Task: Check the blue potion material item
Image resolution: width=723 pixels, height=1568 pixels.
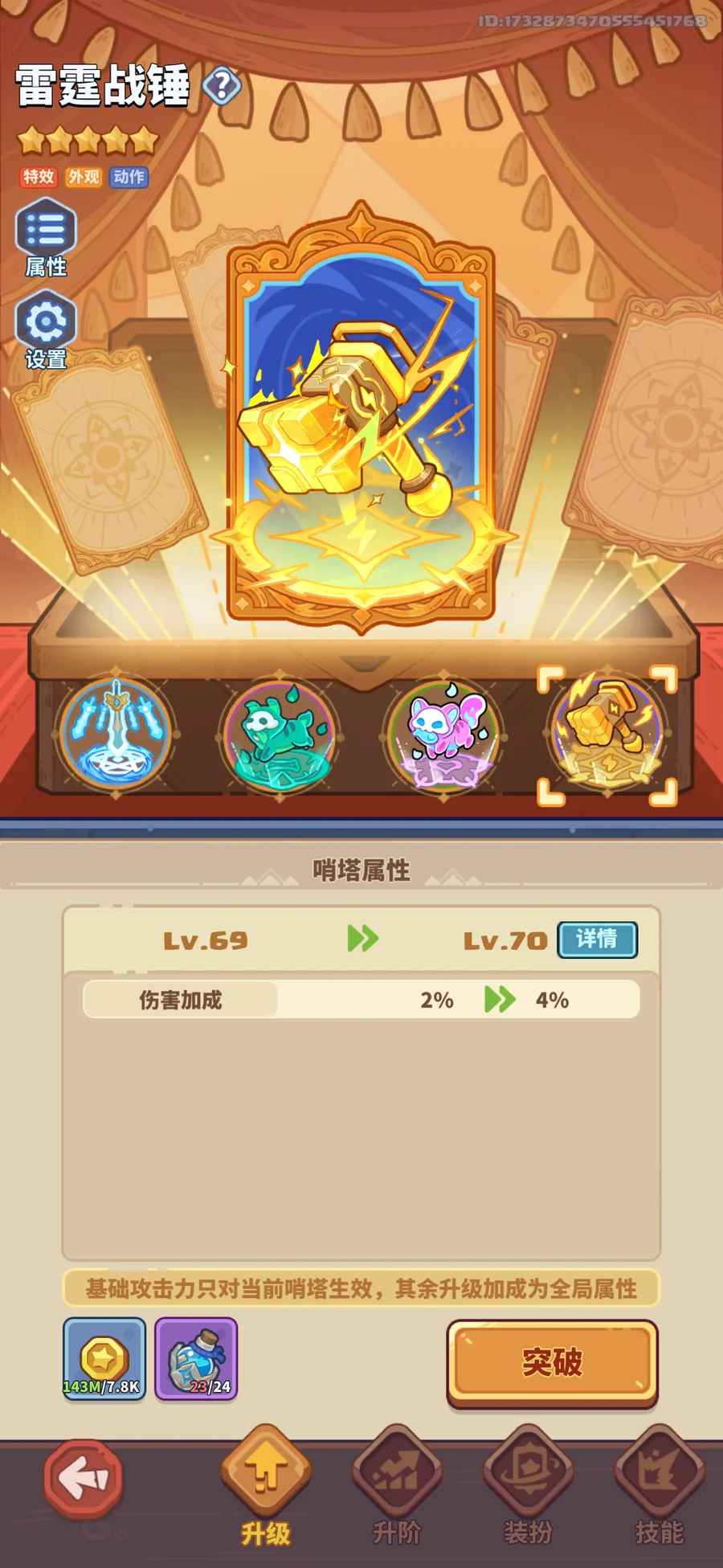Action: 196,1359
